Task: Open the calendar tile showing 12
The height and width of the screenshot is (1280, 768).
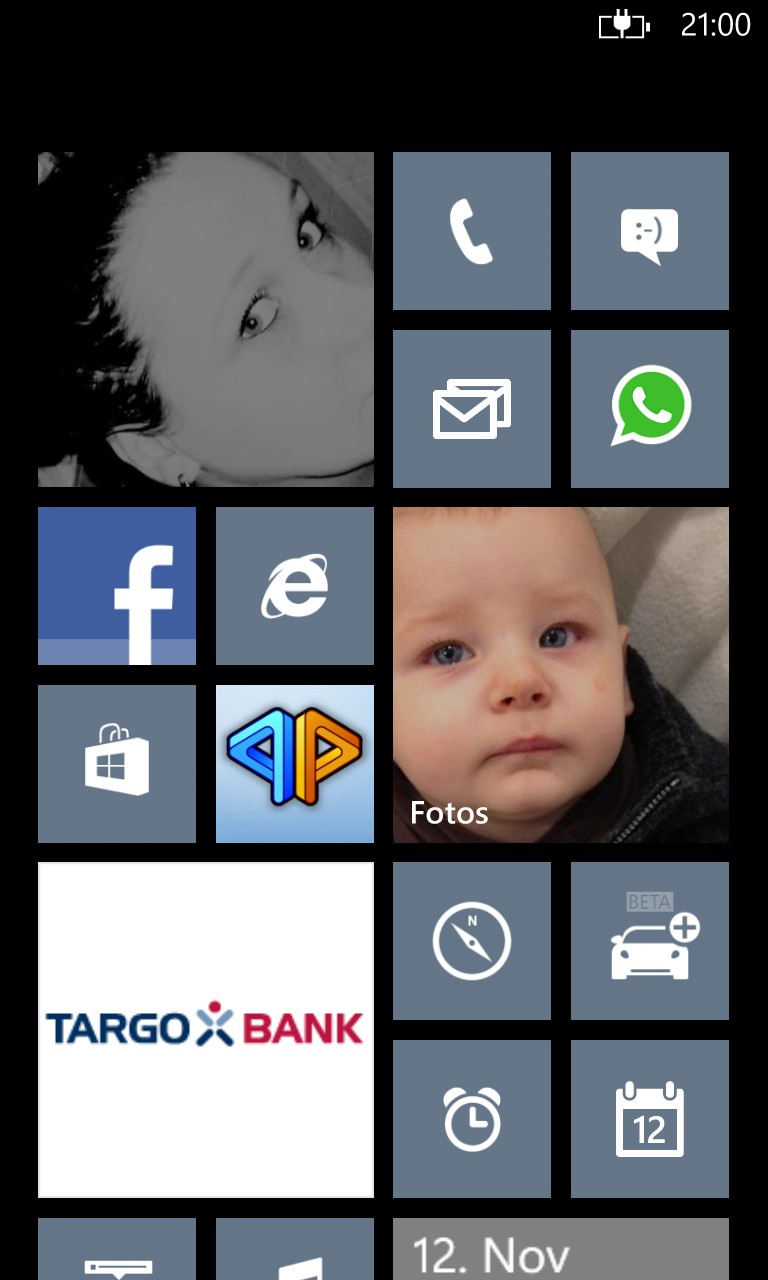Action: (650, 1119)
